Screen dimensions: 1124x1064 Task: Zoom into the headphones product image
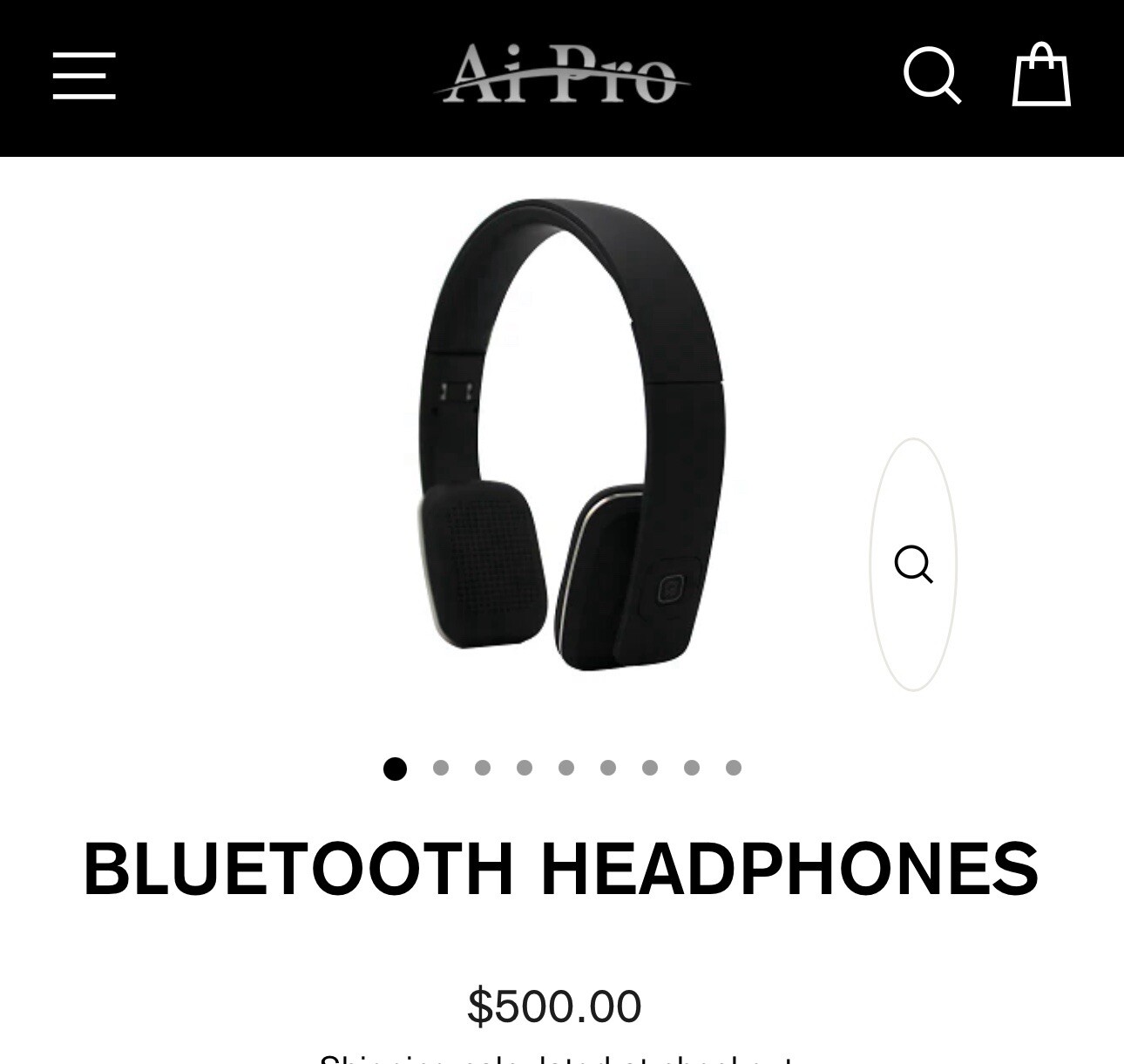(913, 565)
